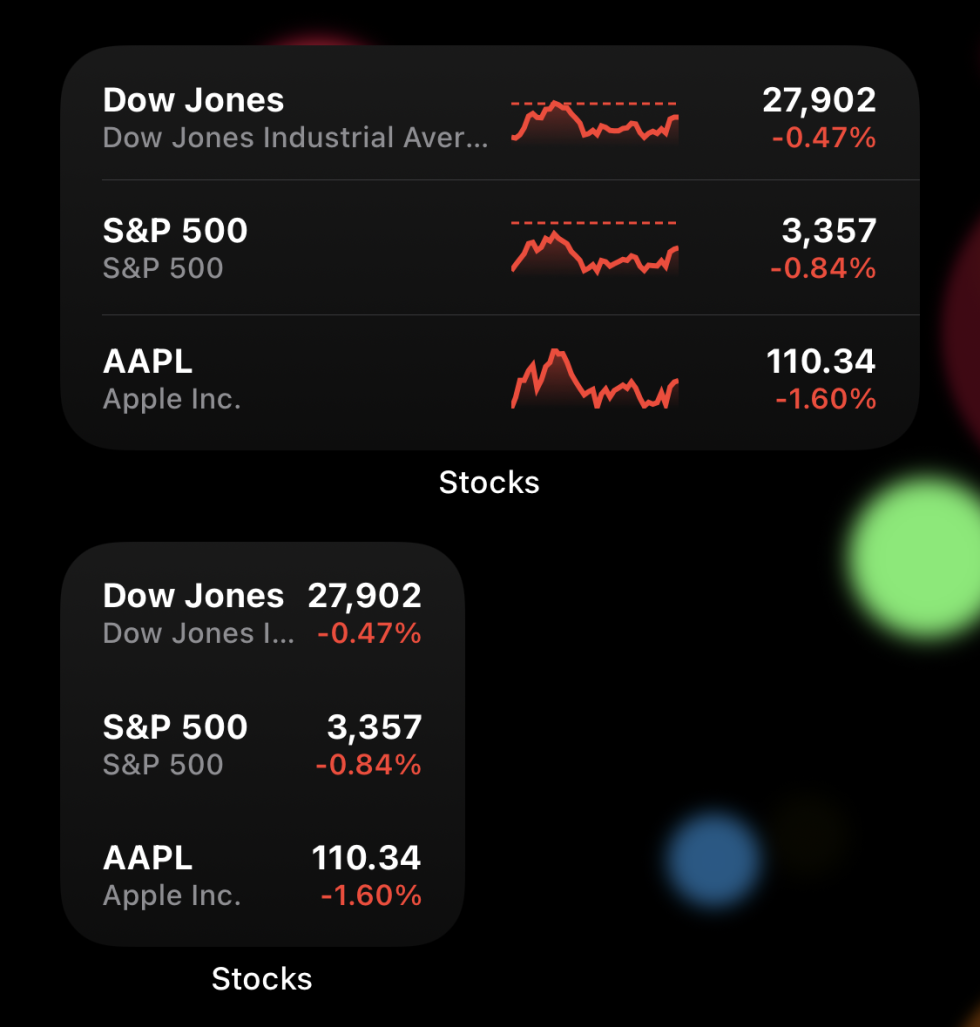Screen dimensions: 980x1027
Task: Click the 27,902 Dow Jones price
Action: (820, 99)
